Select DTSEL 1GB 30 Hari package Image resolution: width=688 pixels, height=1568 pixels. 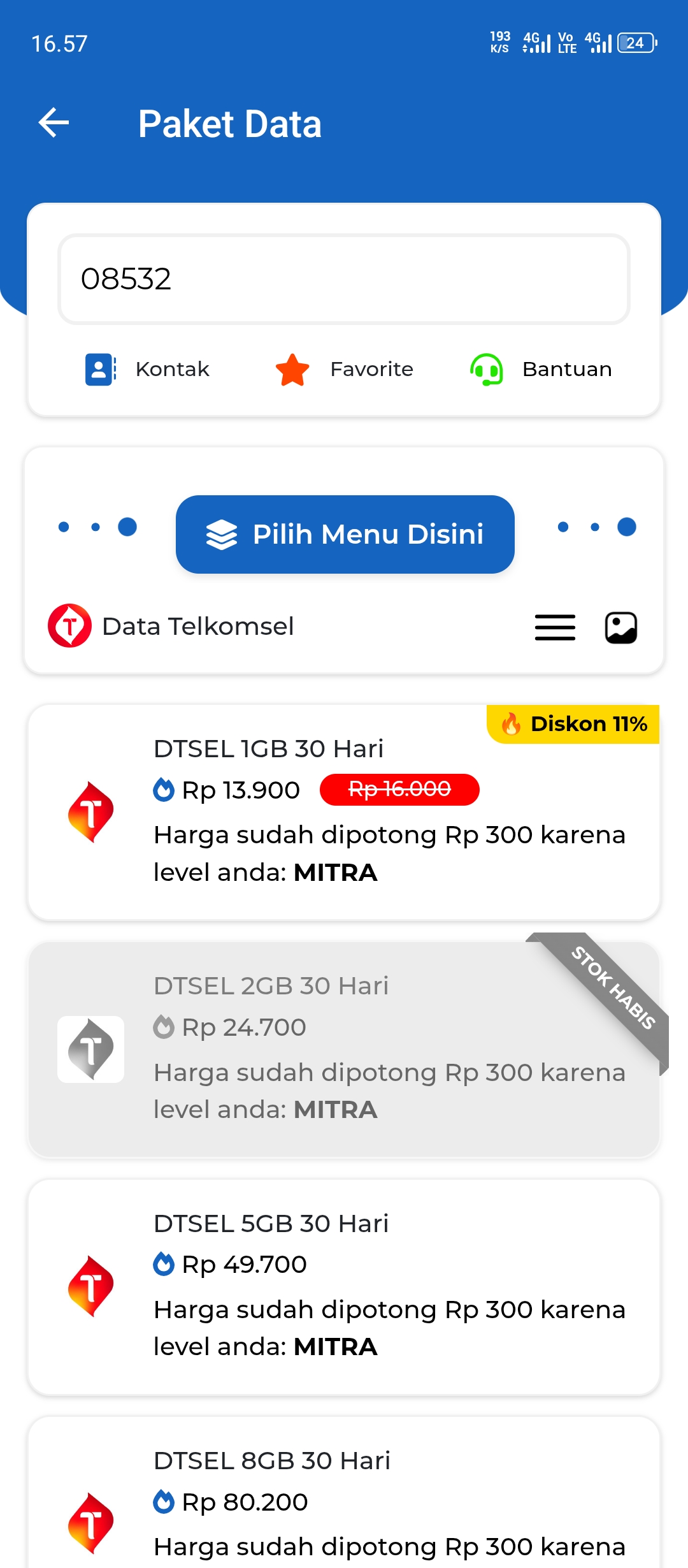[x=344, y=812]
